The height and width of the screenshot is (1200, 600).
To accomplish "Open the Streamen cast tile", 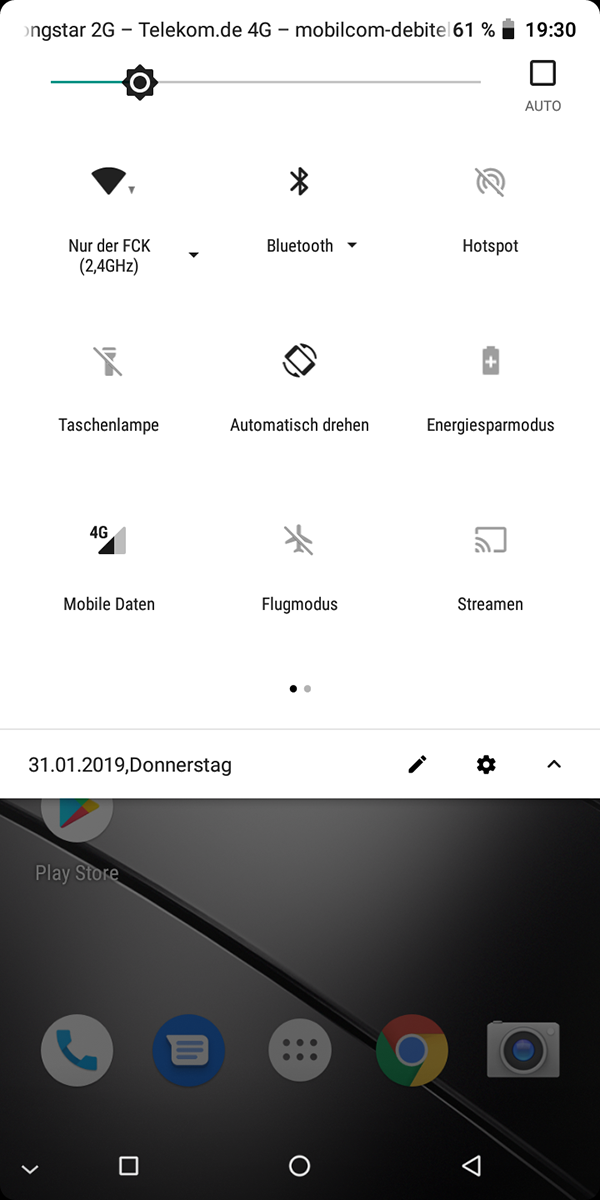I will [x=490, y=540].
